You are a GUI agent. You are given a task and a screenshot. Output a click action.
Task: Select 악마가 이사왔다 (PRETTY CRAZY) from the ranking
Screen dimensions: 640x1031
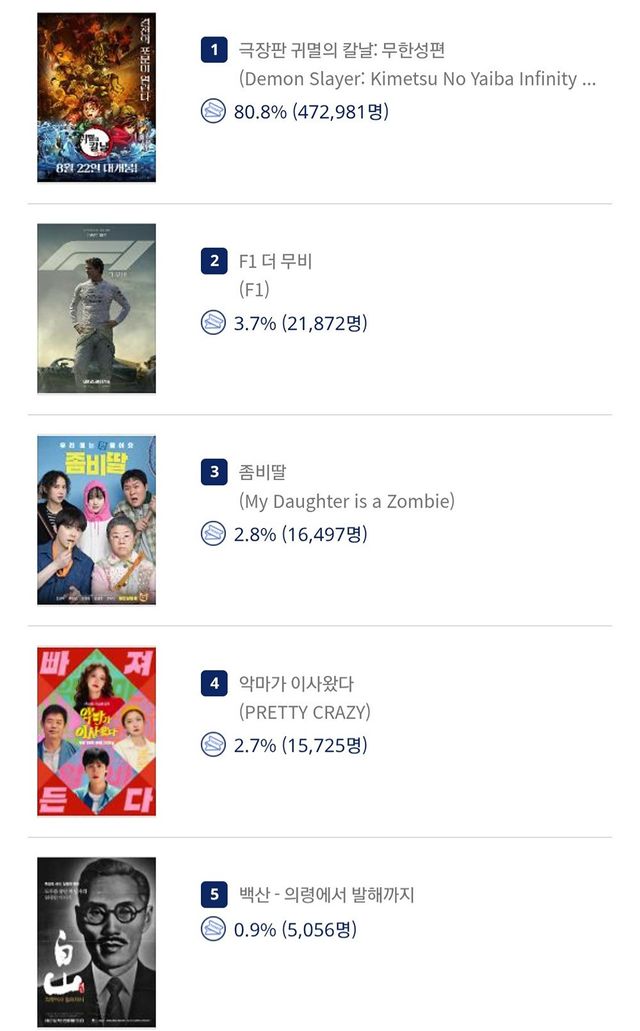point(296,684)
